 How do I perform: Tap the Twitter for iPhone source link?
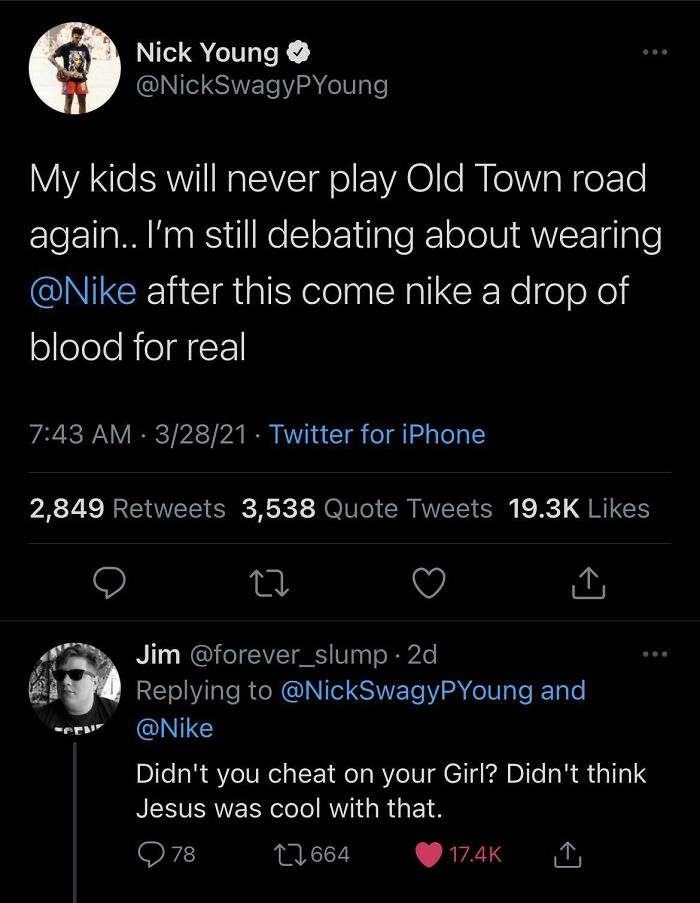(x=377, y=434)
